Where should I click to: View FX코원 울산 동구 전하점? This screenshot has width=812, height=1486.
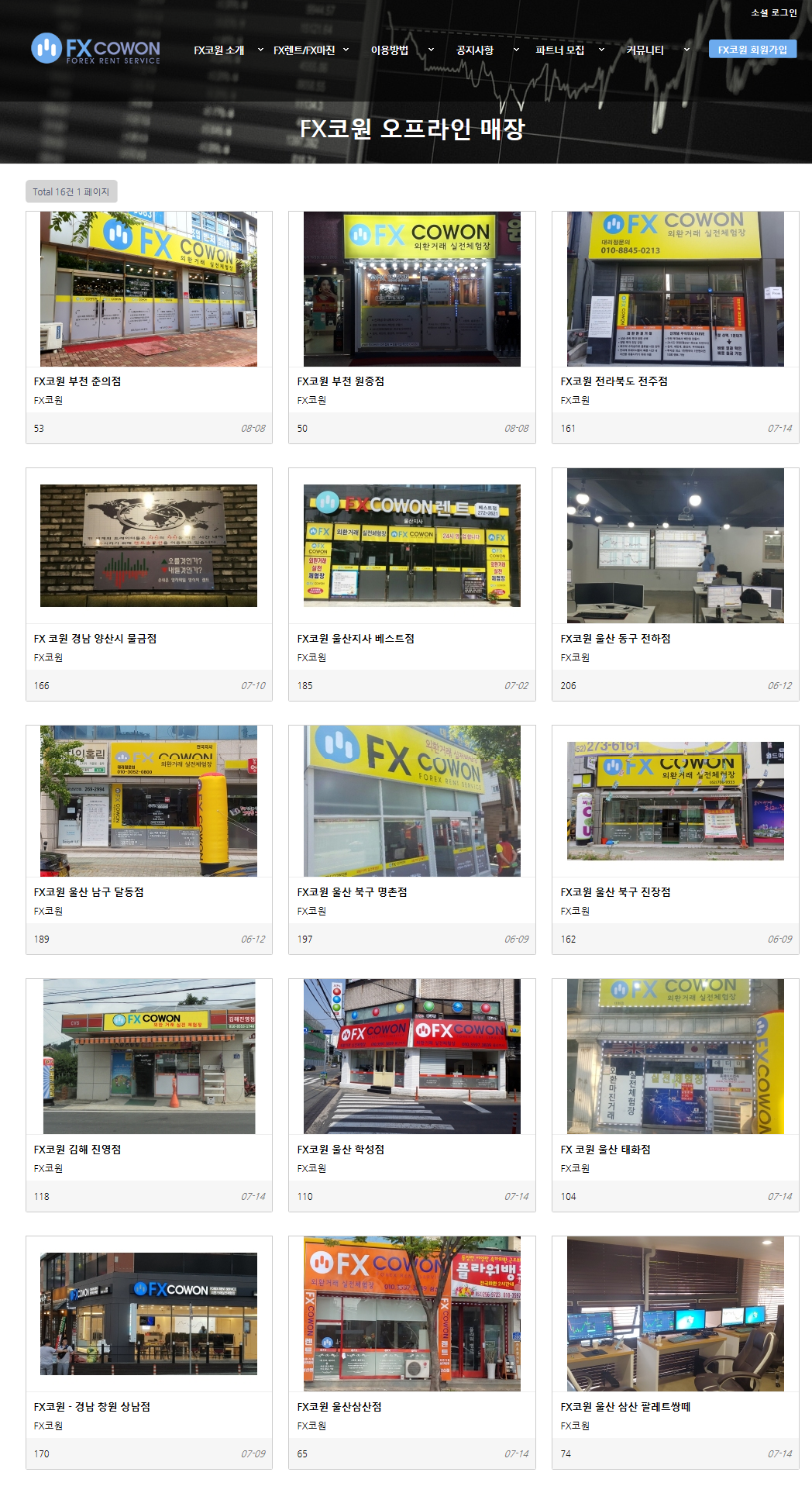click(615, 639)
